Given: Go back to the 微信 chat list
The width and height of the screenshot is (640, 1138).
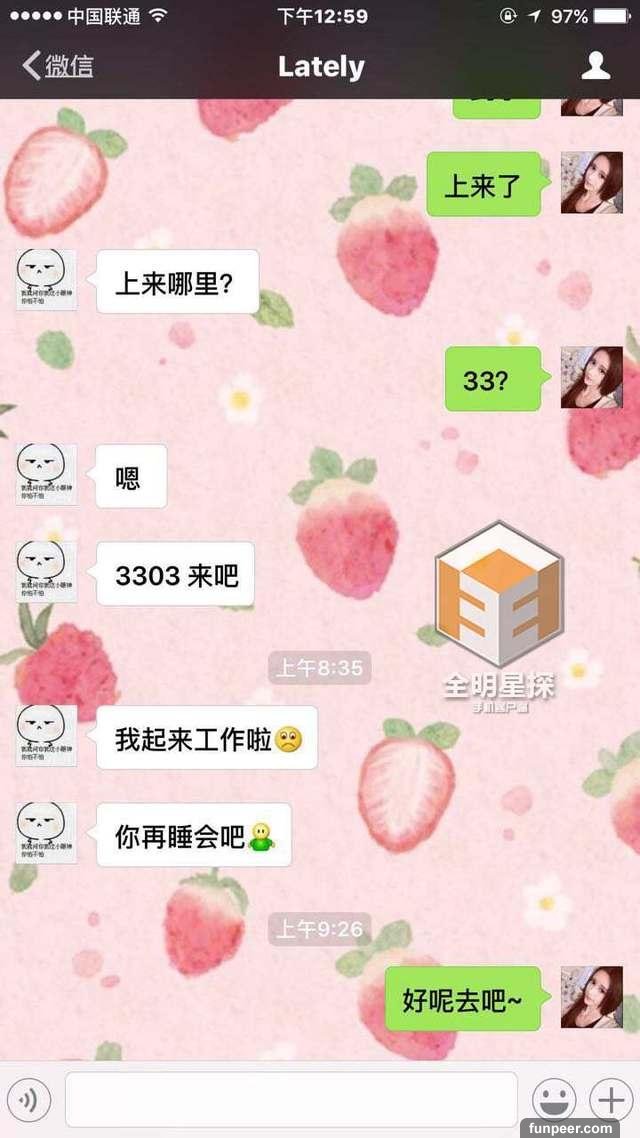Looking at the screenshot, I should pos(58,66).
